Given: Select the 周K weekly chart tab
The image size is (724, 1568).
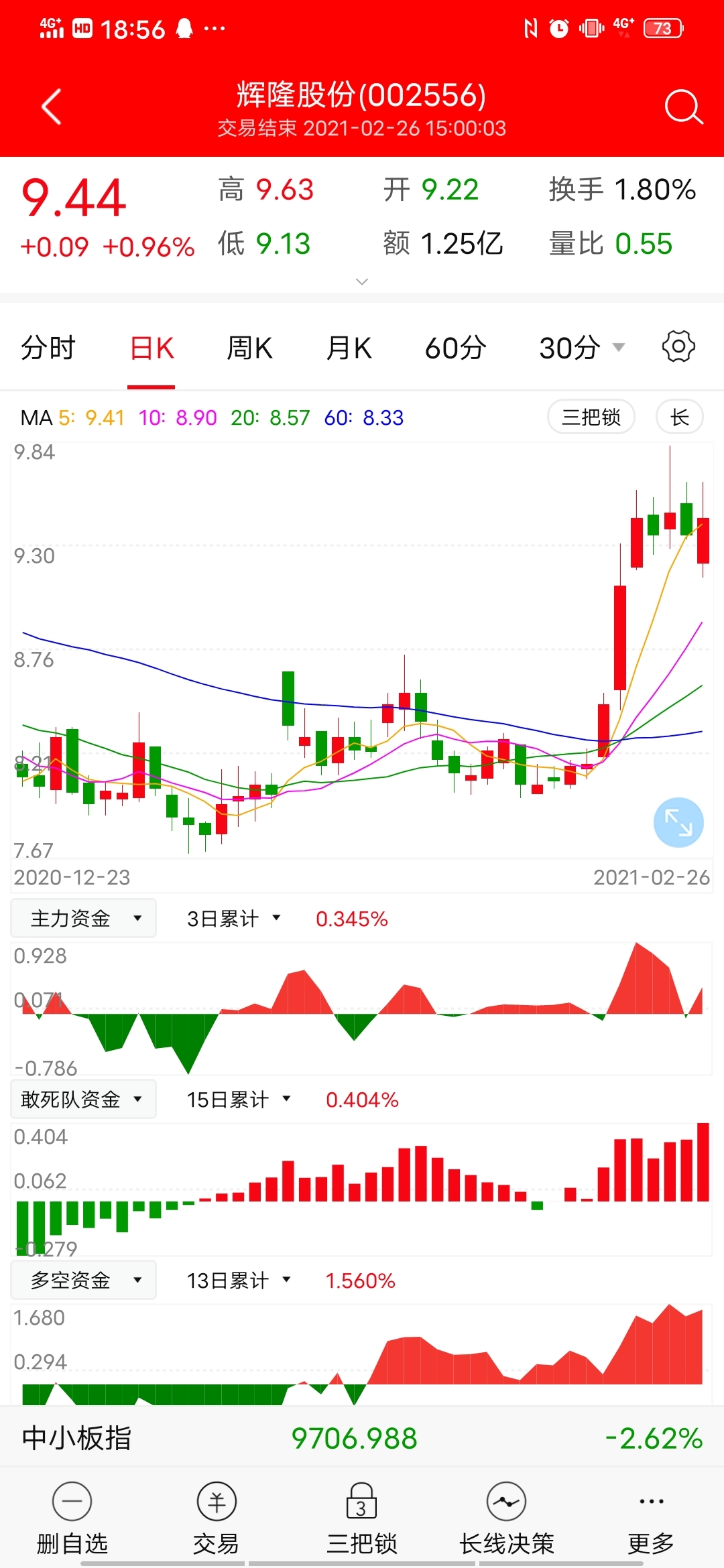Looking at the screenshot, I should coord(249,348).
